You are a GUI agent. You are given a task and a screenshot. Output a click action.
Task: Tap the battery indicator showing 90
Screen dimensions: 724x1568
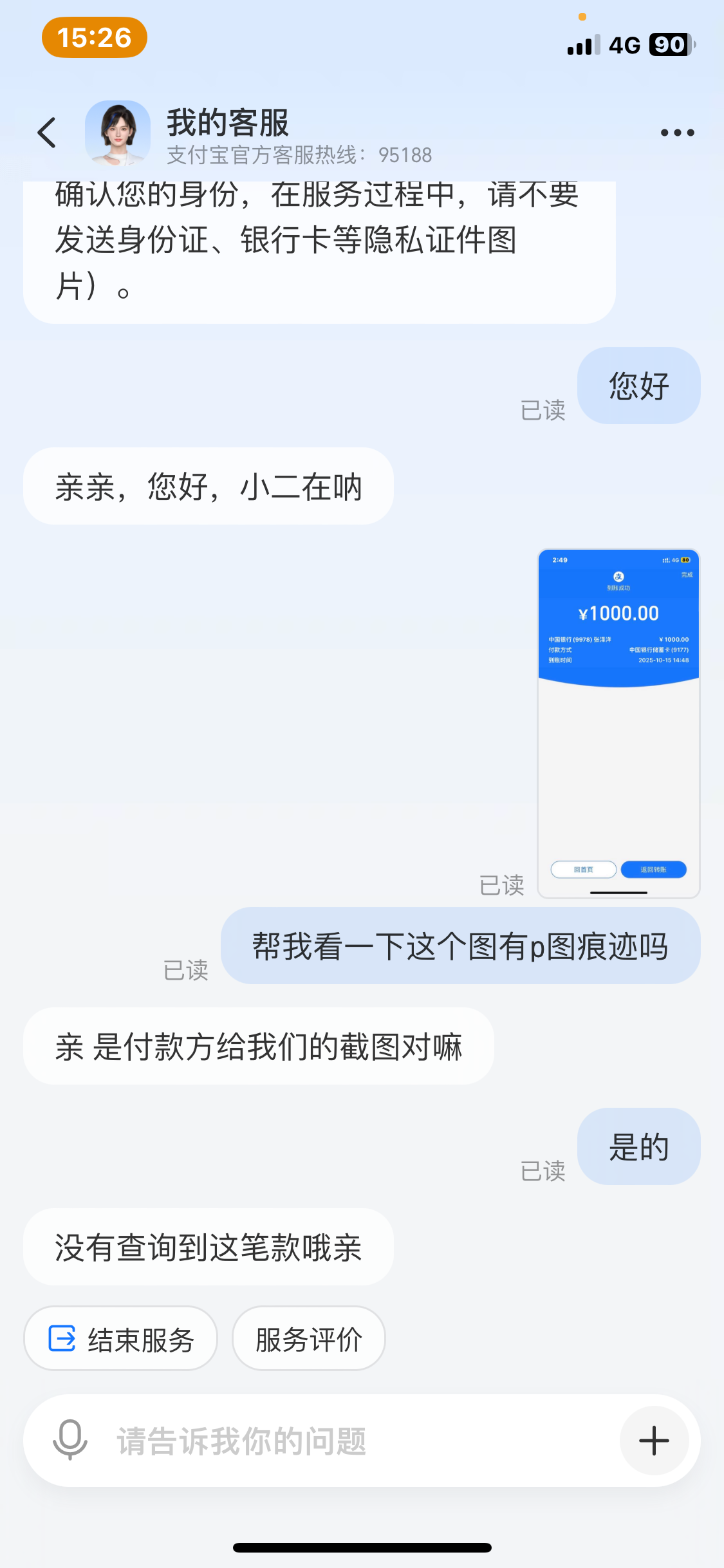669,46
